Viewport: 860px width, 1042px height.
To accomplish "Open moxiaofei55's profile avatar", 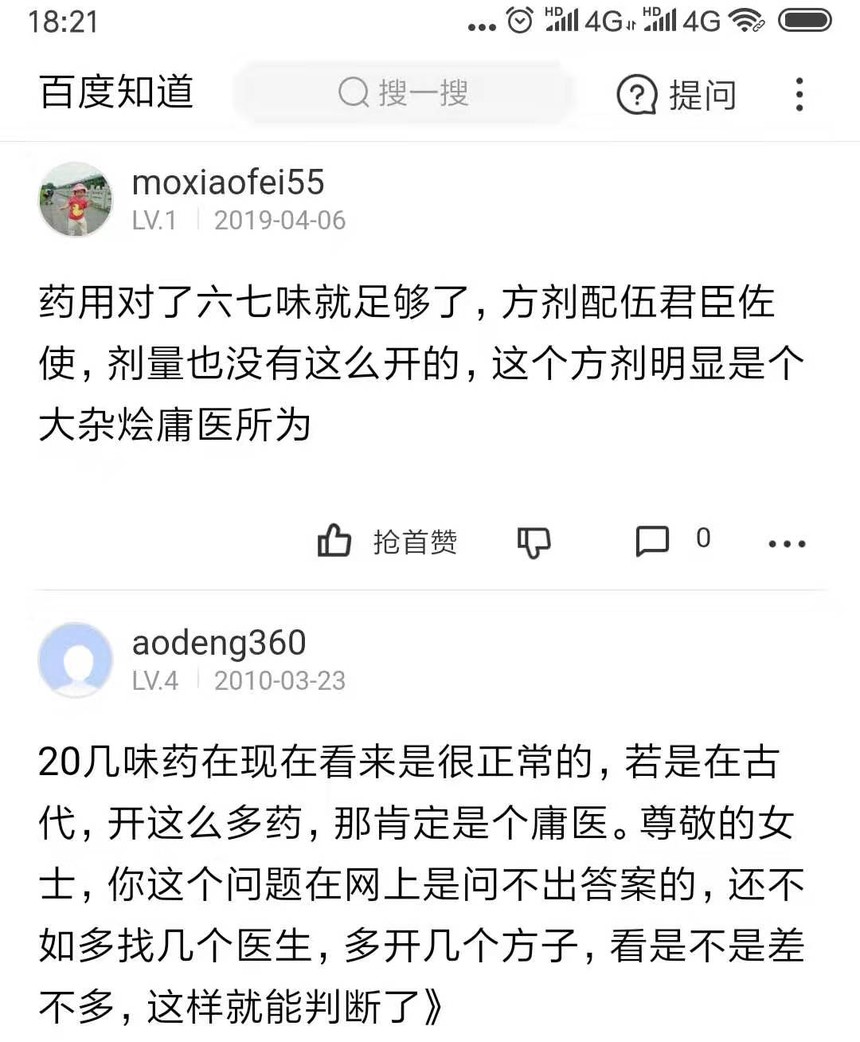I will (76, 200).
